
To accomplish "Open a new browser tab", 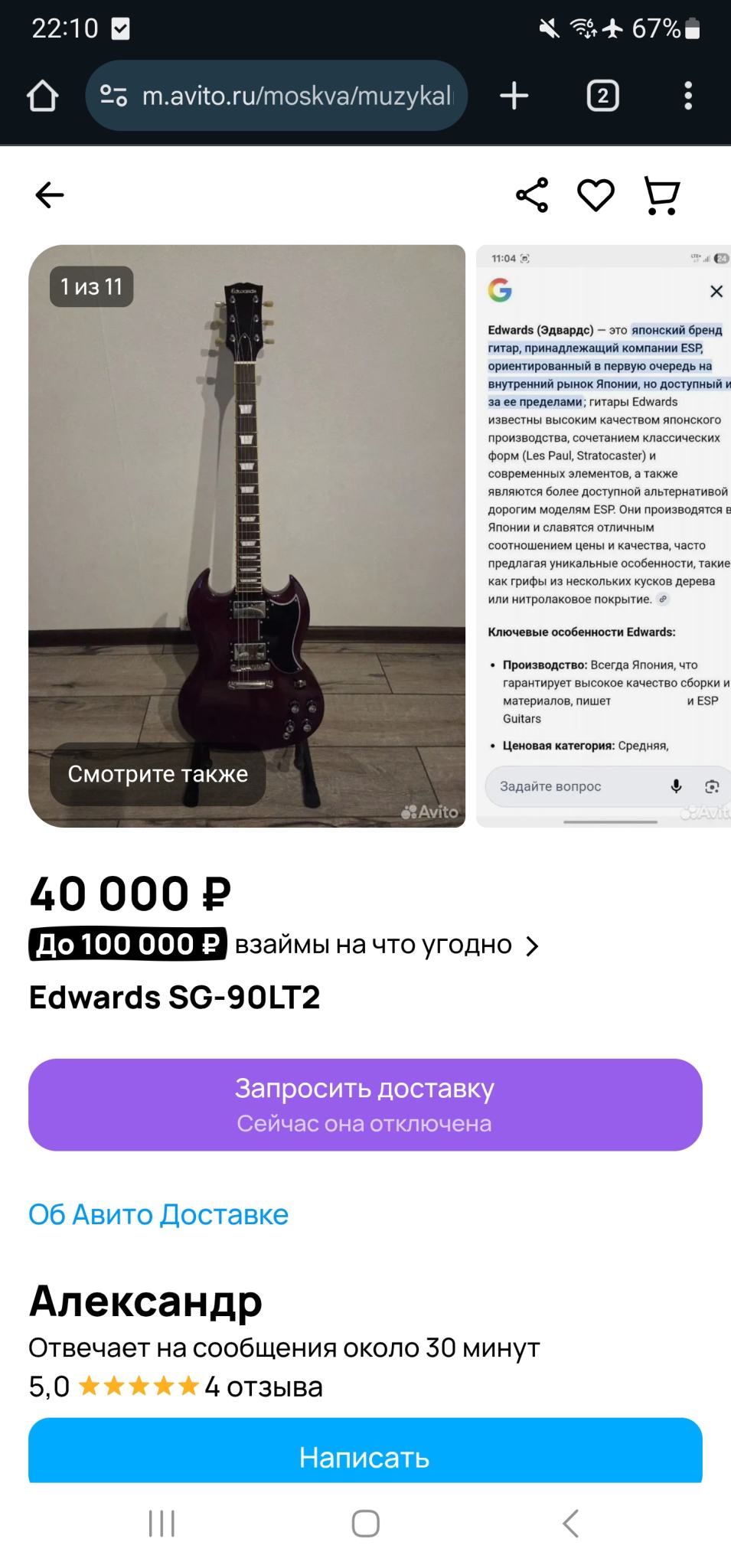I will [x=514, y=96].
